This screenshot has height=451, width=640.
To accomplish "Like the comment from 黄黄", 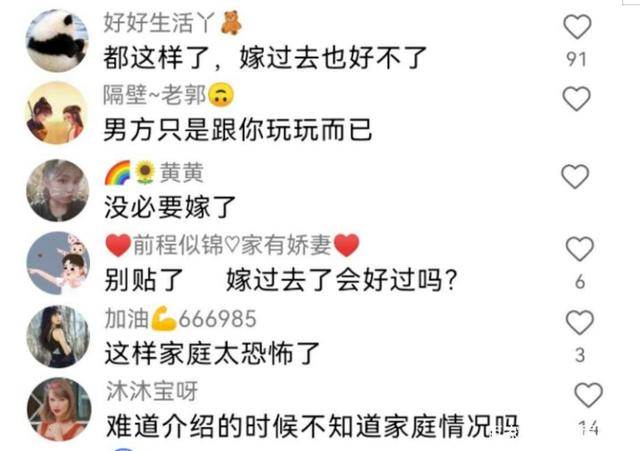I will point(575,177).
